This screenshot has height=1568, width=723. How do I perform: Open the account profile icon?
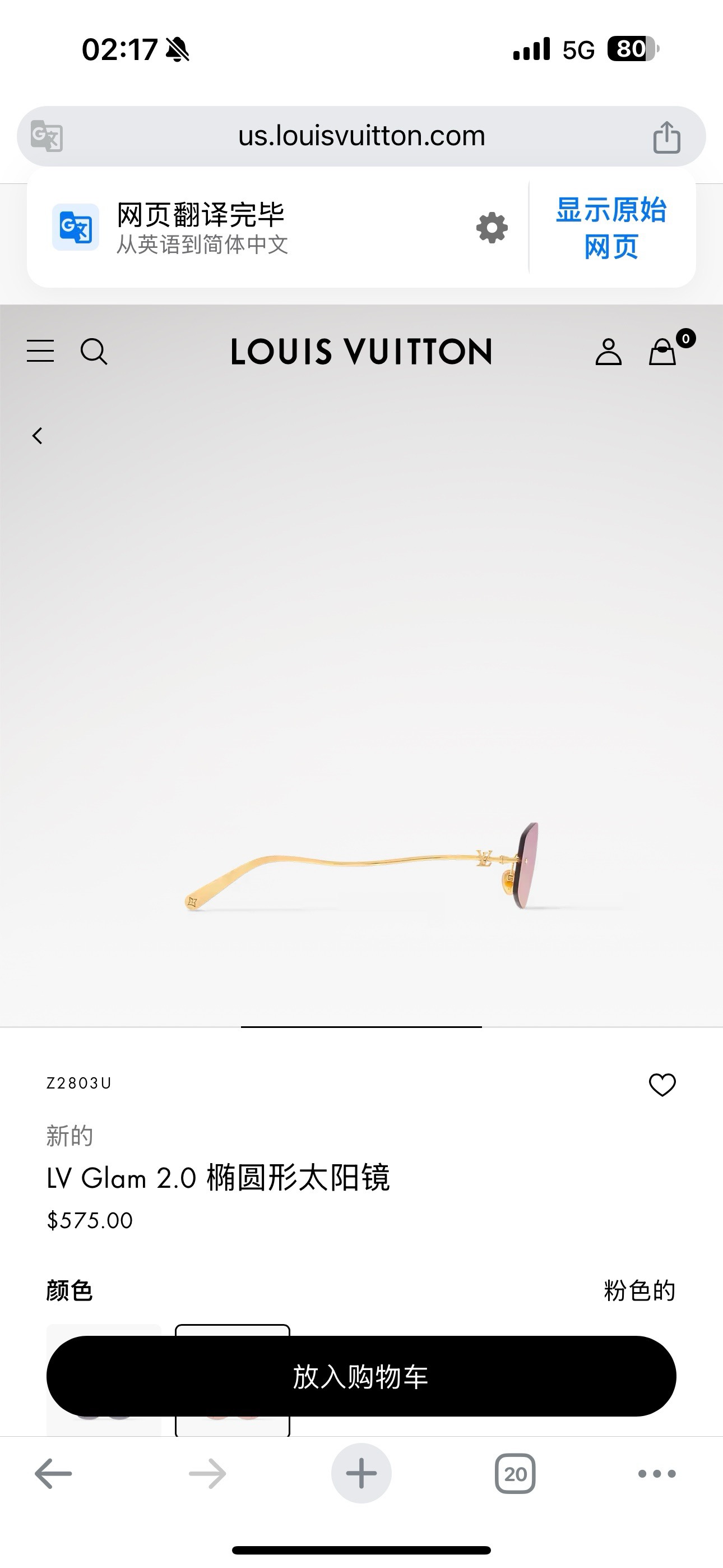[609, 351]
